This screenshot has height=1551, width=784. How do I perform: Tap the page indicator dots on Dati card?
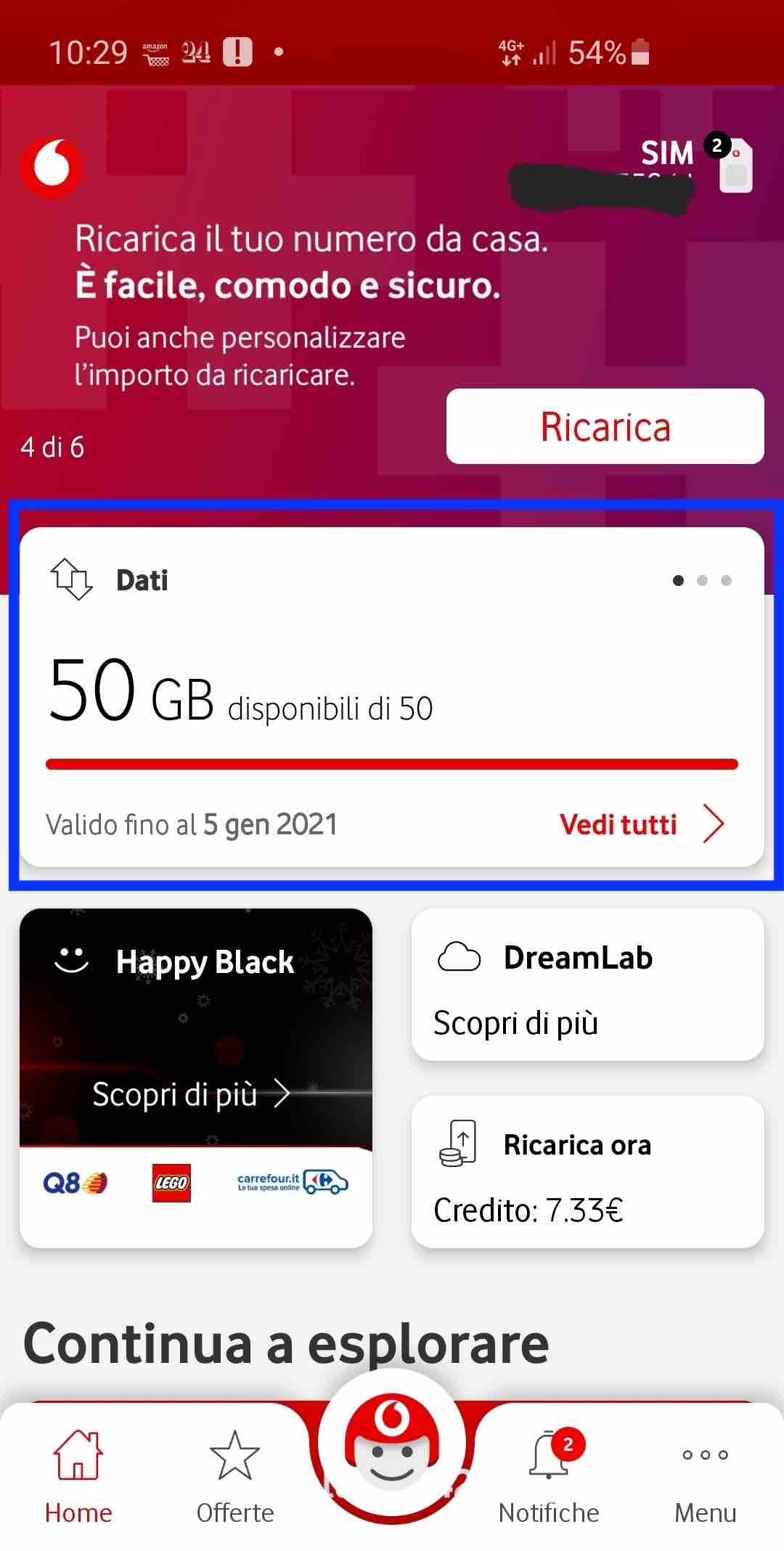click(702, 580)
